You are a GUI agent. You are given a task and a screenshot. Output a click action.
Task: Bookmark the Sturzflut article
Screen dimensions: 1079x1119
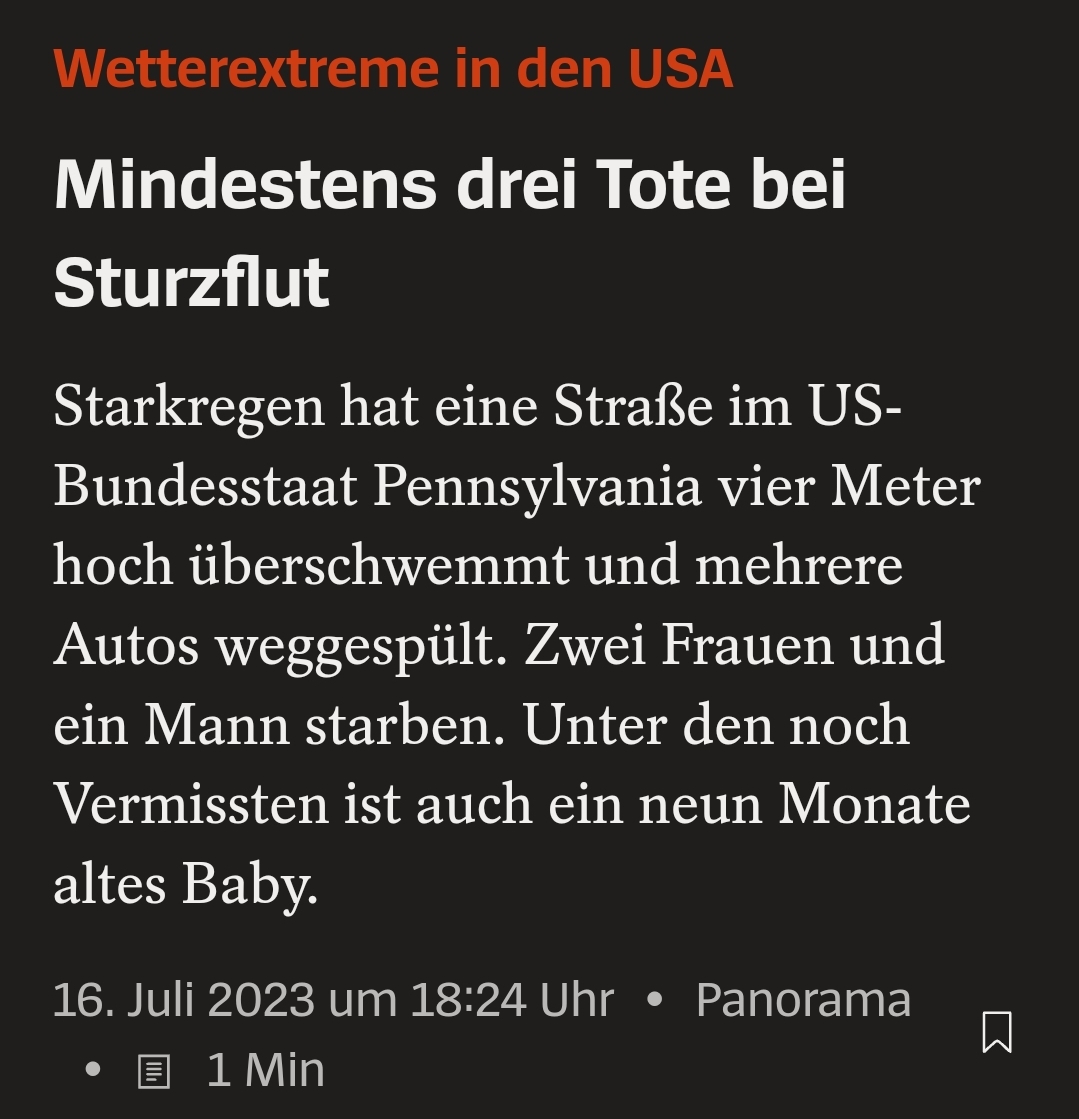point(996,1032)
